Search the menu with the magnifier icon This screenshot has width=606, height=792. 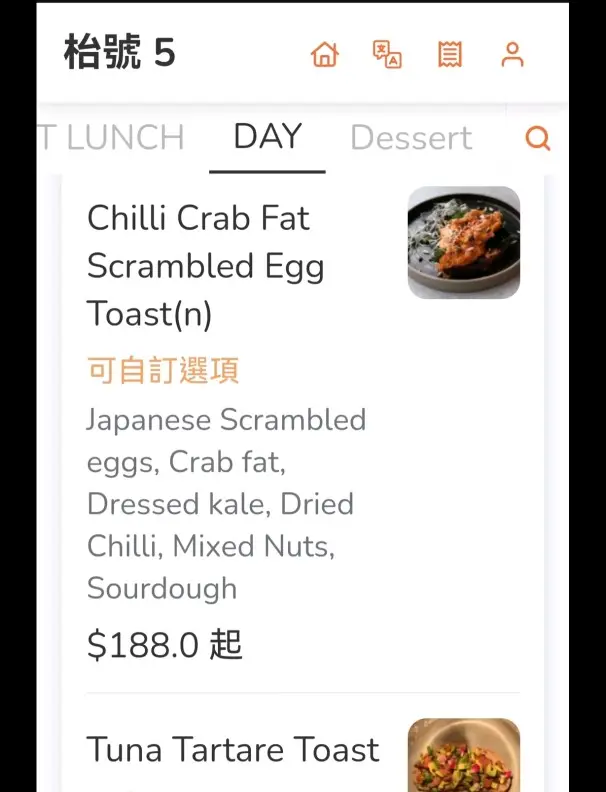pyautogui.click(x=538, y=138)
